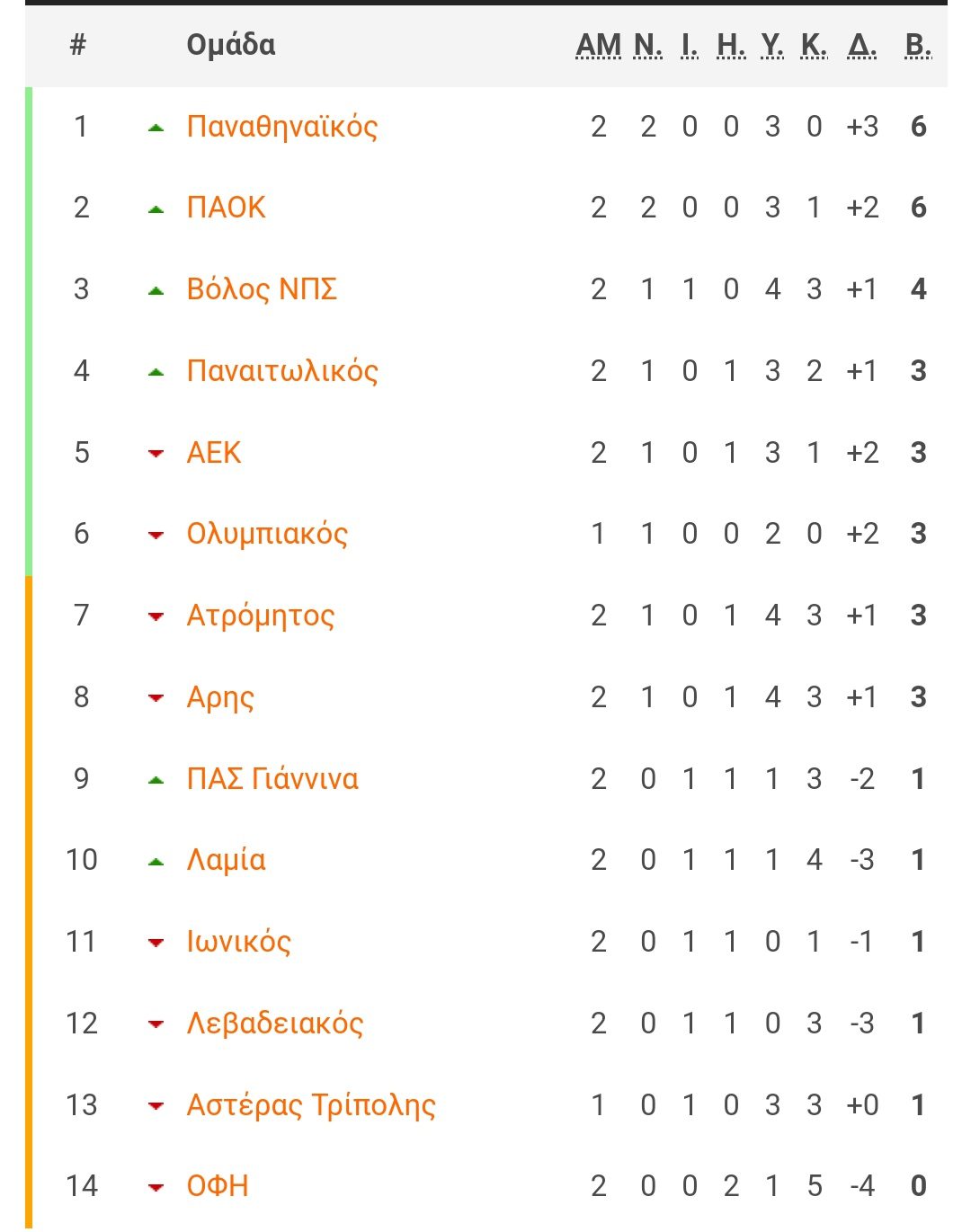View the Παναιτωλικός team details

[x=282, y=371]
